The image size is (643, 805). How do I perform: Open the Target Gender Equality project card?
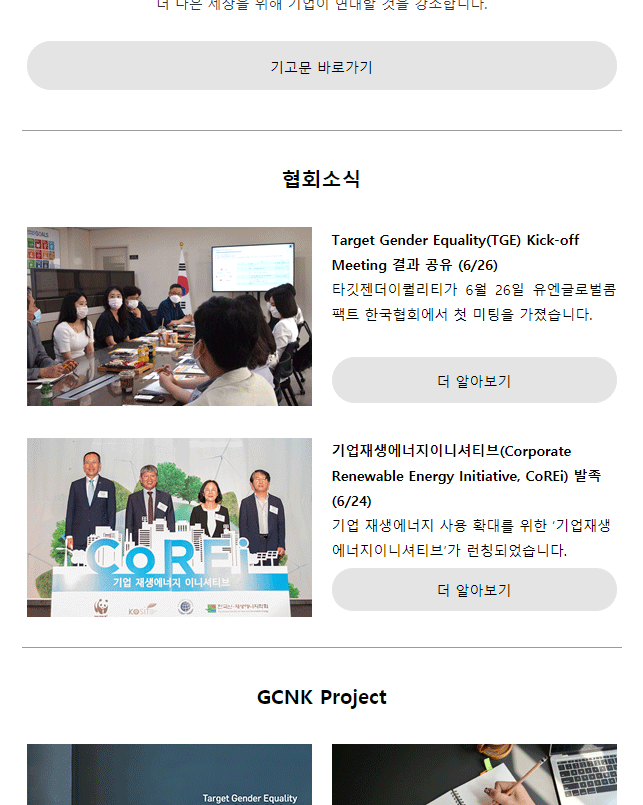169,775
